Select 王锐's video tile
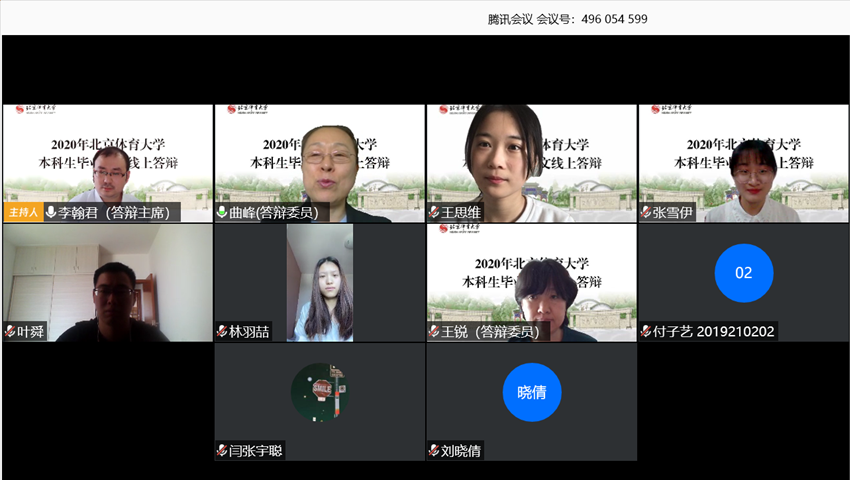This screenshot has height=480, width=850. tap(532, 282)
